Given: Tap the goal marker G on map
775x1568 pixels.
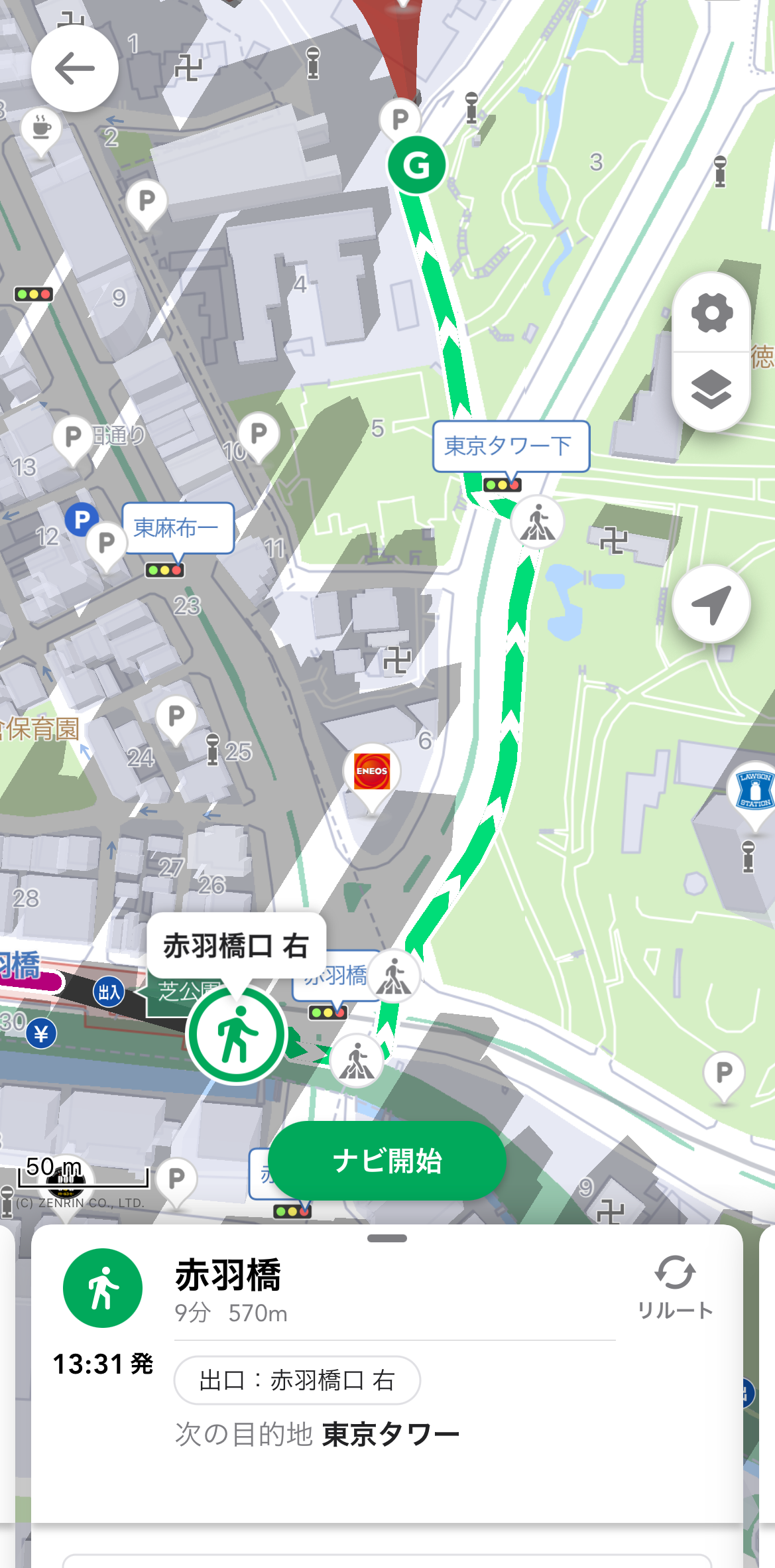Looking at the screenshot, I should pyautogui.click(x=416, y=165).
